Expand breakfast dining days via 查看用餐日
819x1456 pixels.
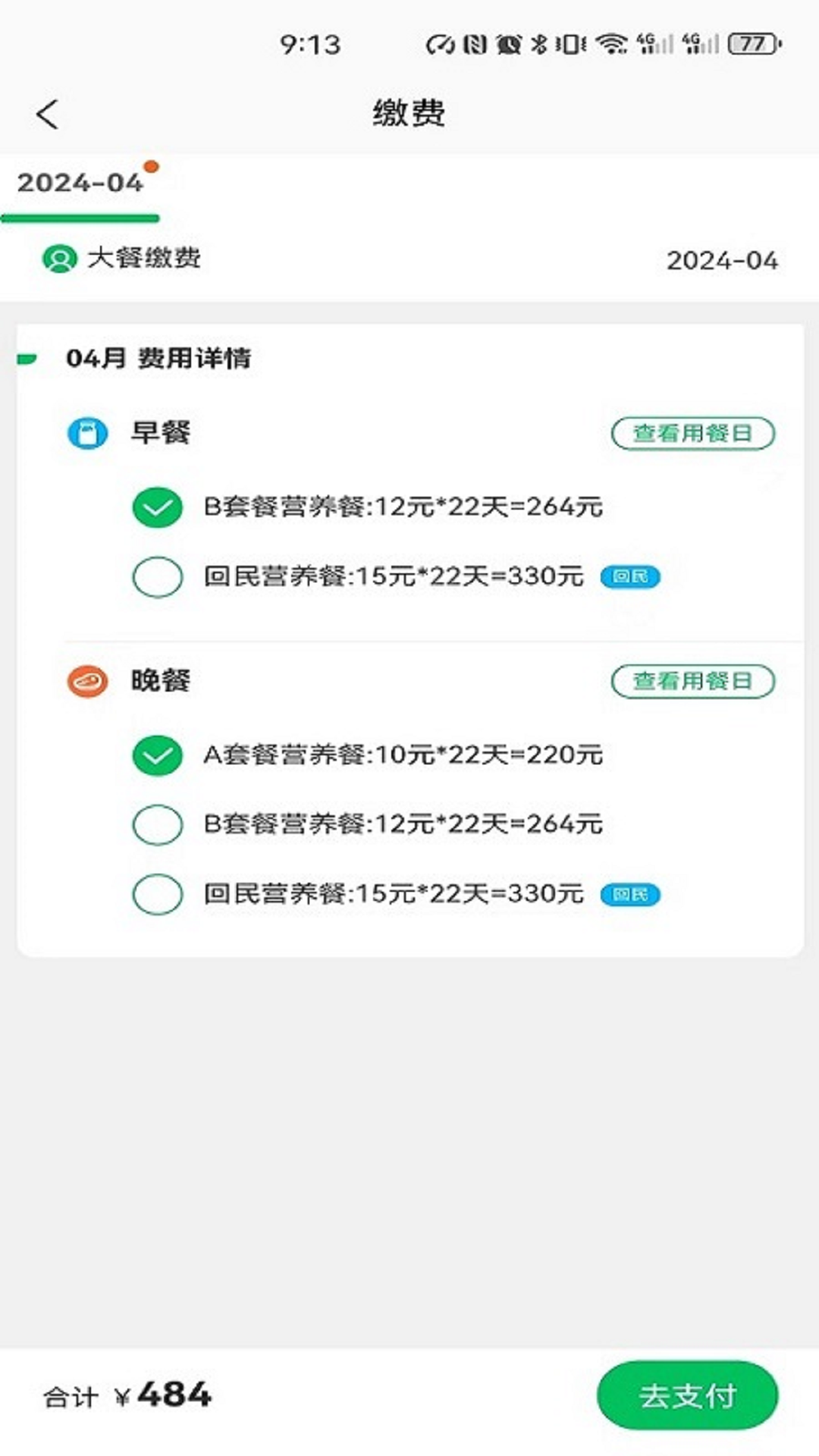pos(692,432)
